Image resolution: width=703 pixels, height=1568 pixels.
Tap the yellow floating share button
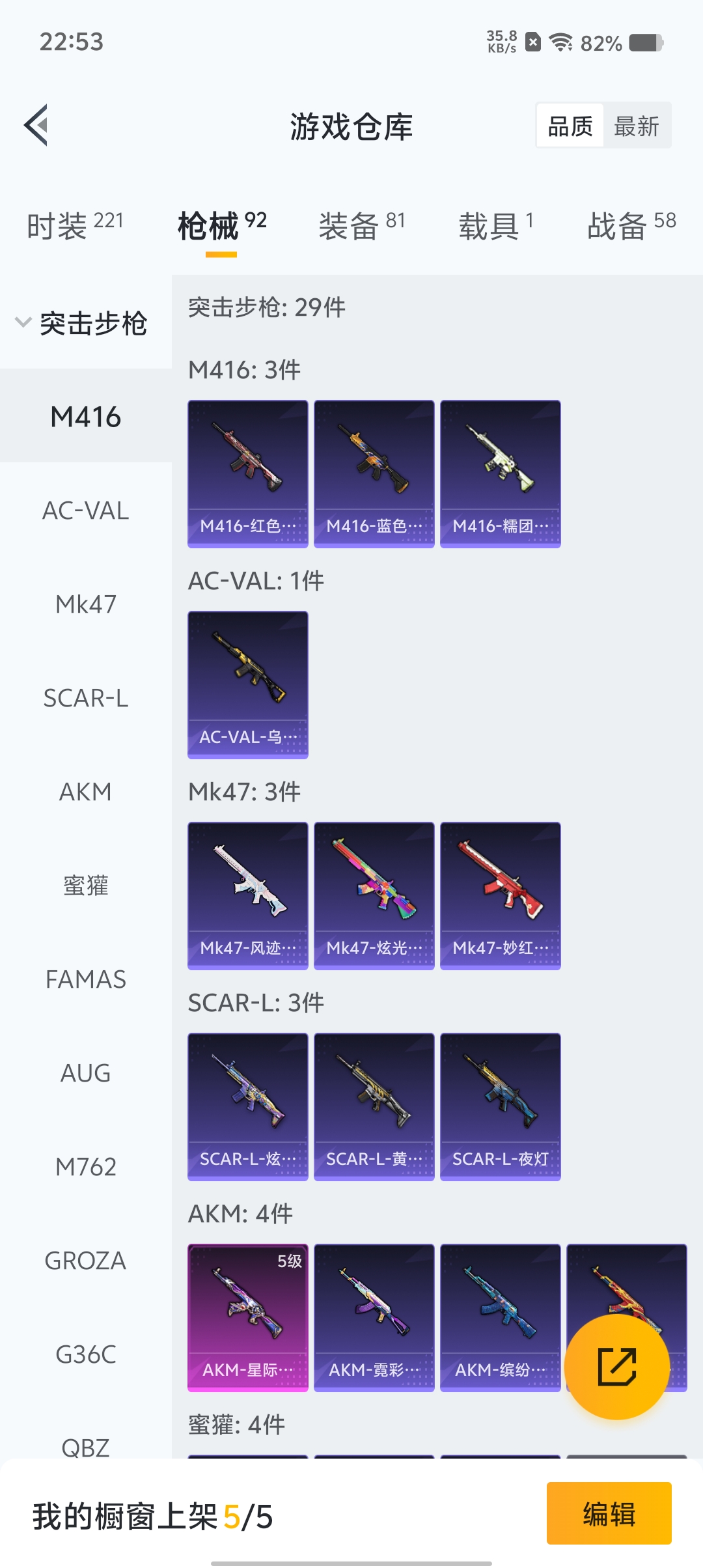(616, 1367)
